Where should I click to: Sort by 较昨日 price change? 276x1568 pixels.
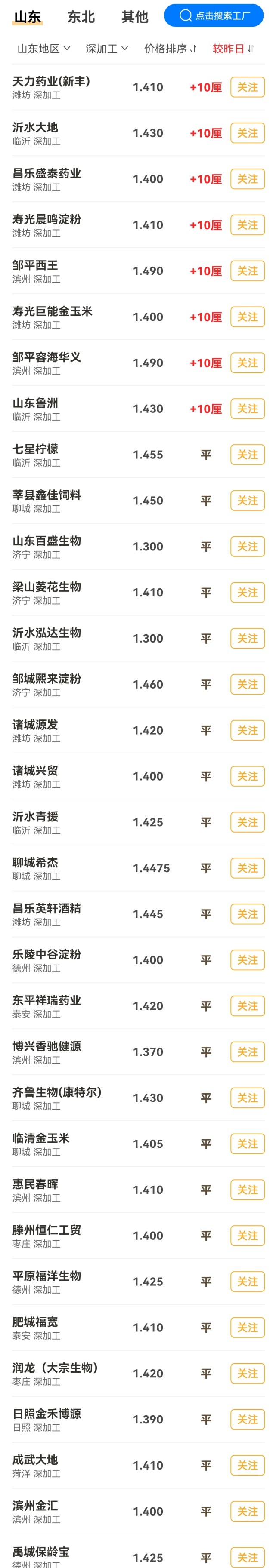(x=233, y=49)
